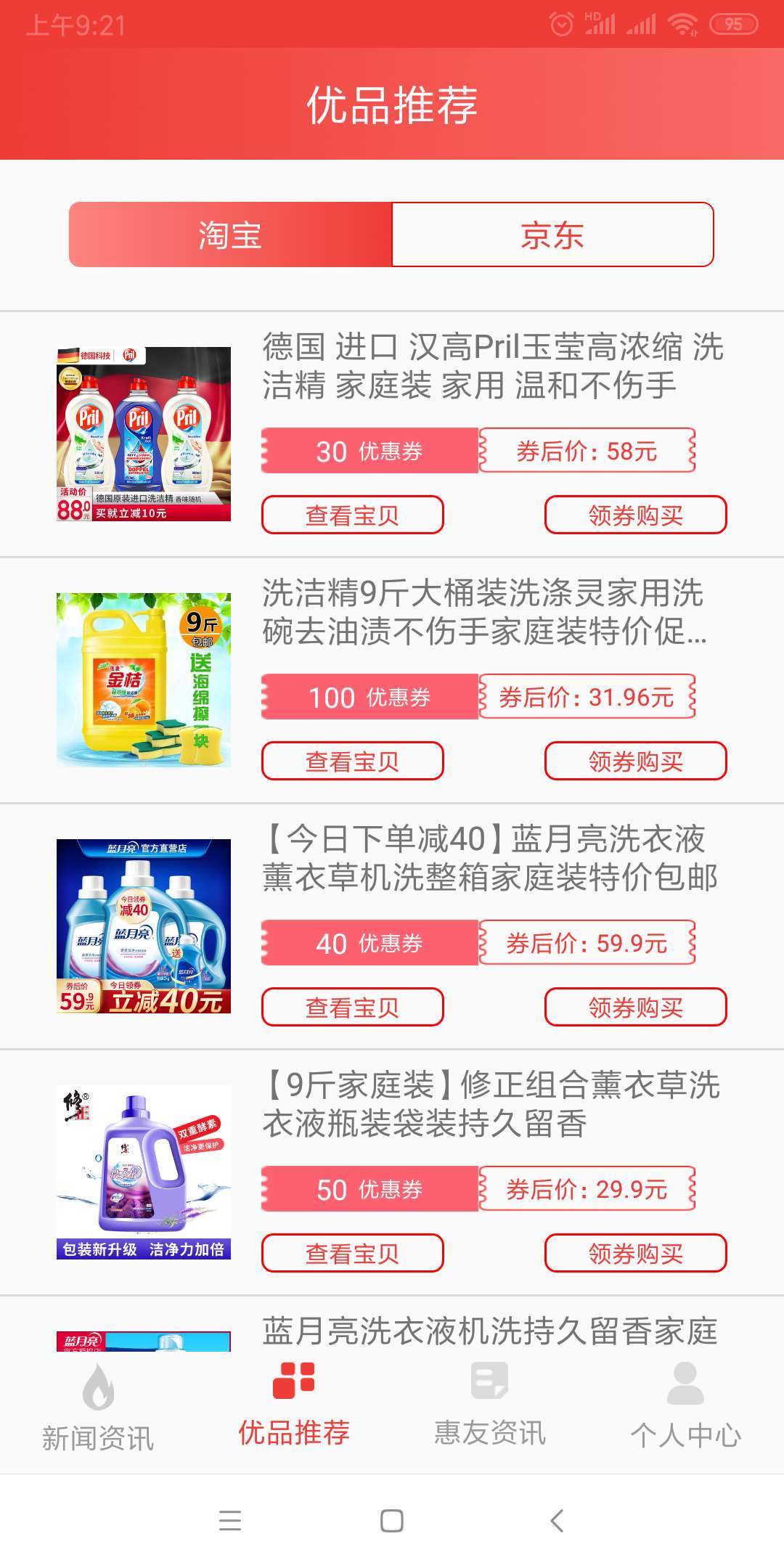Claim coupon and buy 蓝月亮薰衣草洗衣液
Image resolution: width=784 pixels, height=1568 pixels.
point(635,1008)
